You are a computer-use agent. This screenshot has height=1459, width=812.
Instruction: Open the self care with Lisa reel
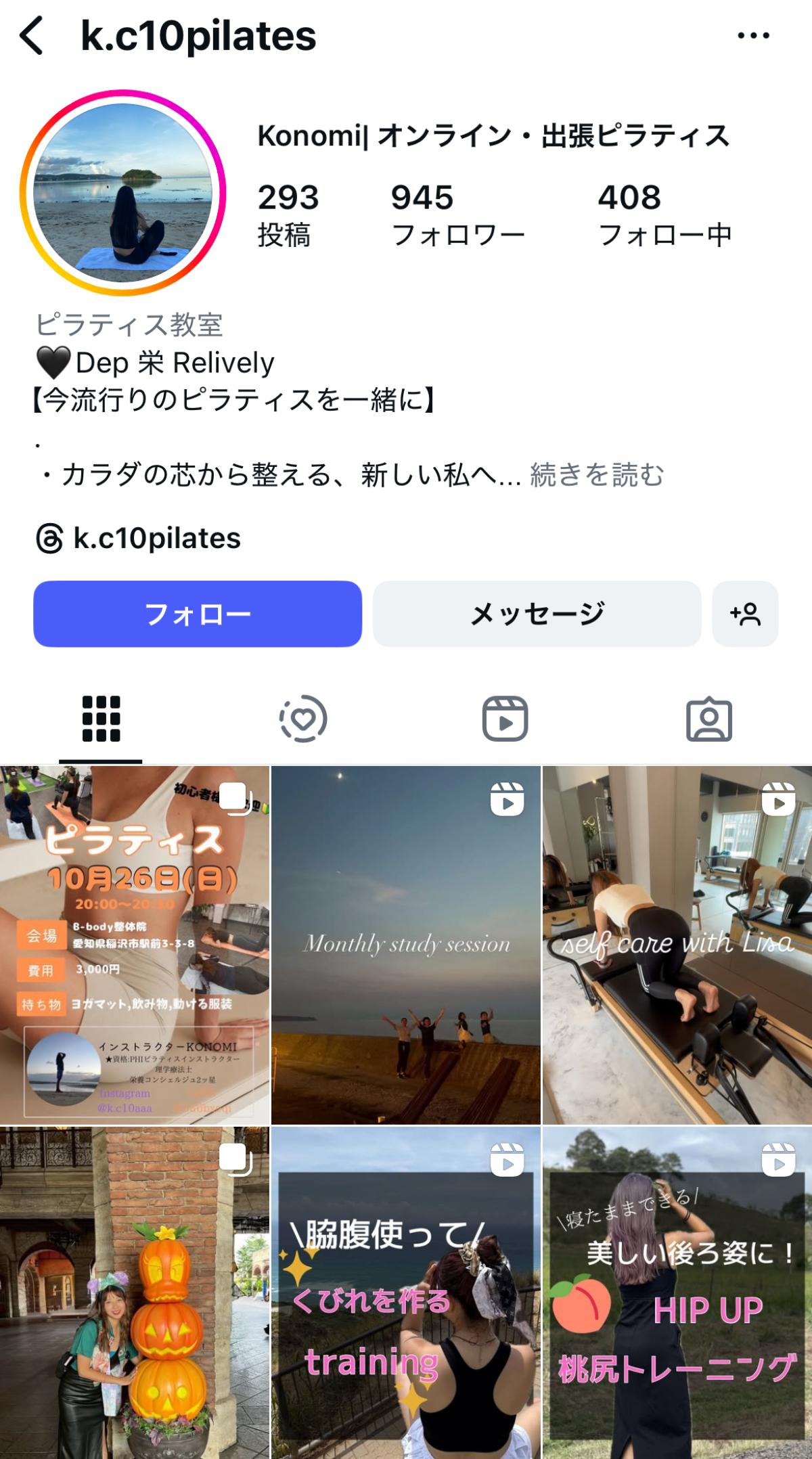(677, 944)
